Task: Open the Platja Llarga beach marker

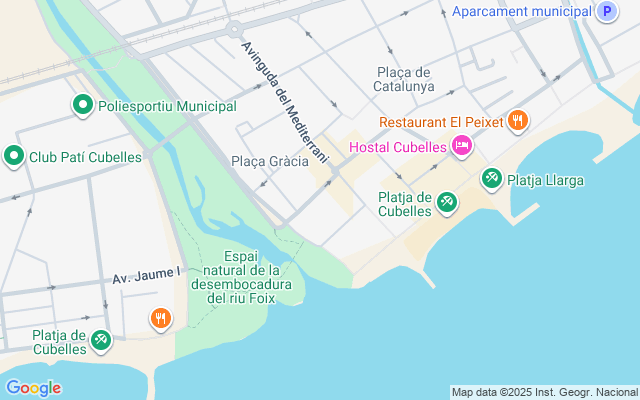Action: point(491,180)
